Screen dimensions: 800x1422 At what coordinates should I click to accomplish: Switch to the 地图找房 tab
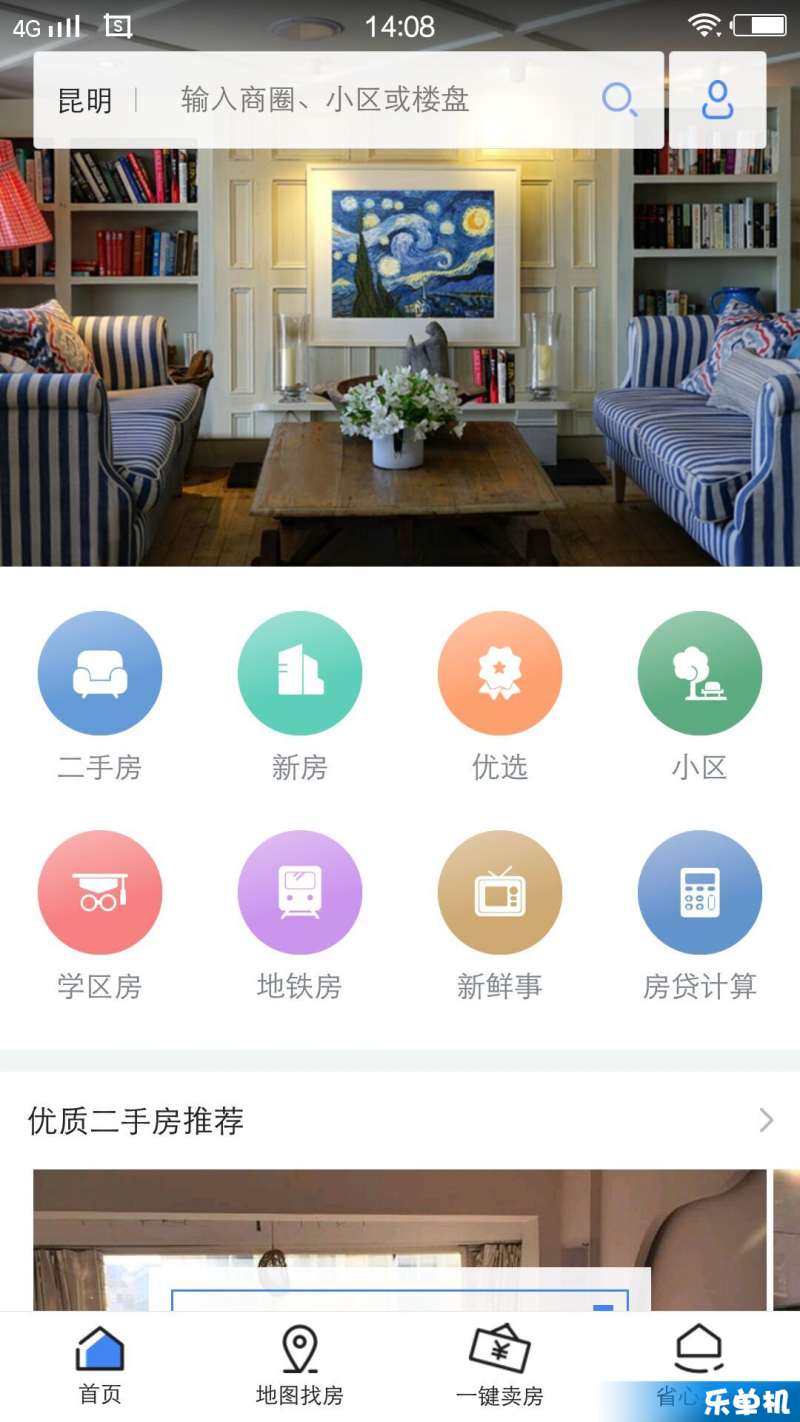(x=300, y=1365)
